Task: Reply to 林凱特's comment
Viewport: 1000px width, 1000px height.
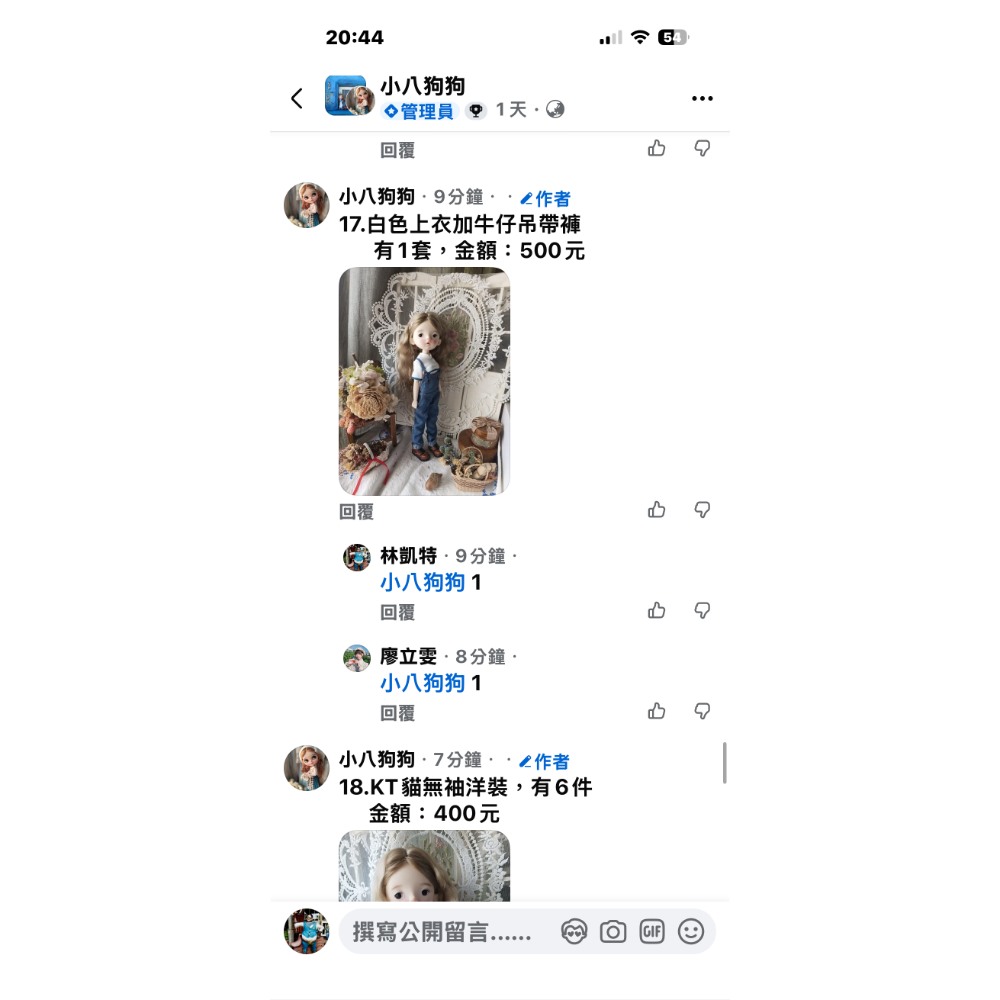Action: [397, 613]
